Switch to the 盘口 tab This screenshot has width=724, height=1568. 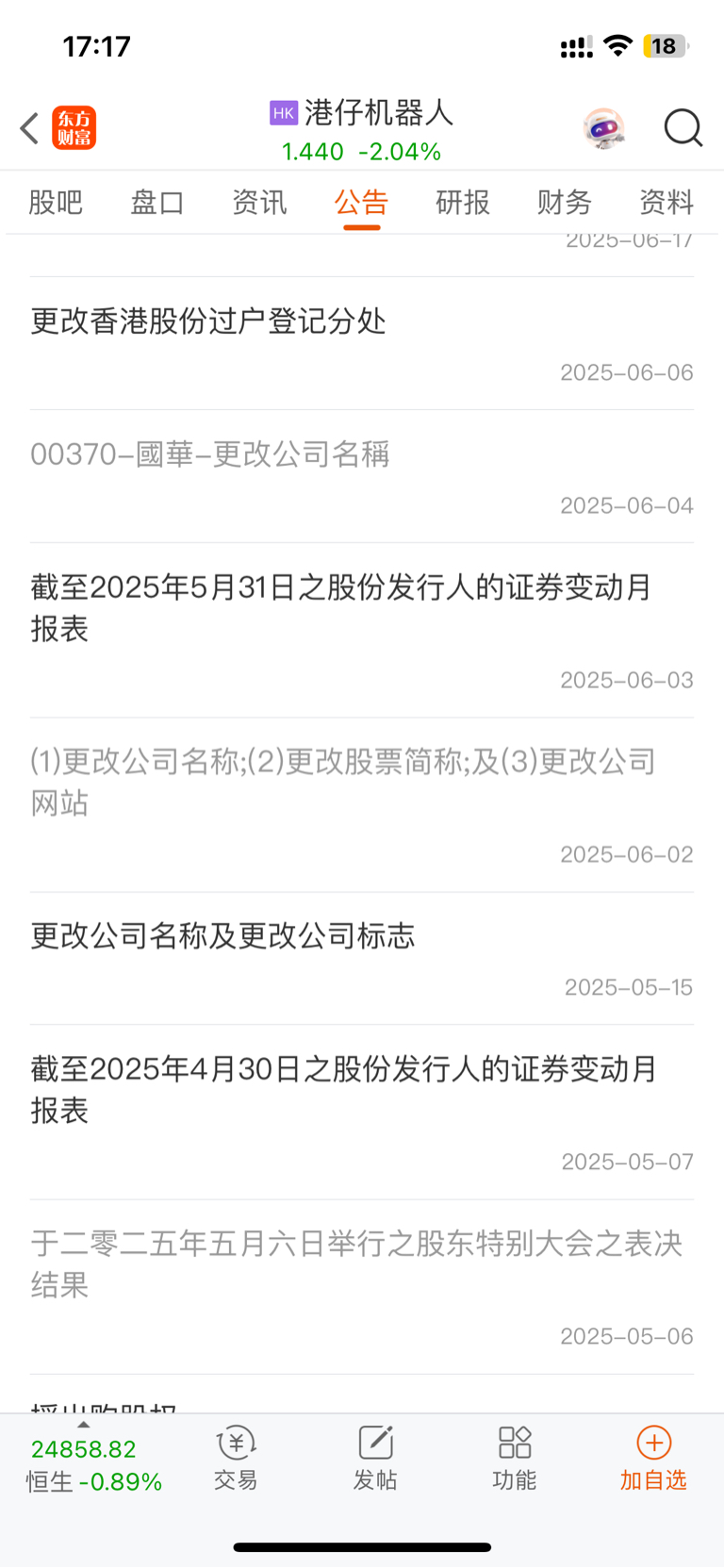pos(157,202)
